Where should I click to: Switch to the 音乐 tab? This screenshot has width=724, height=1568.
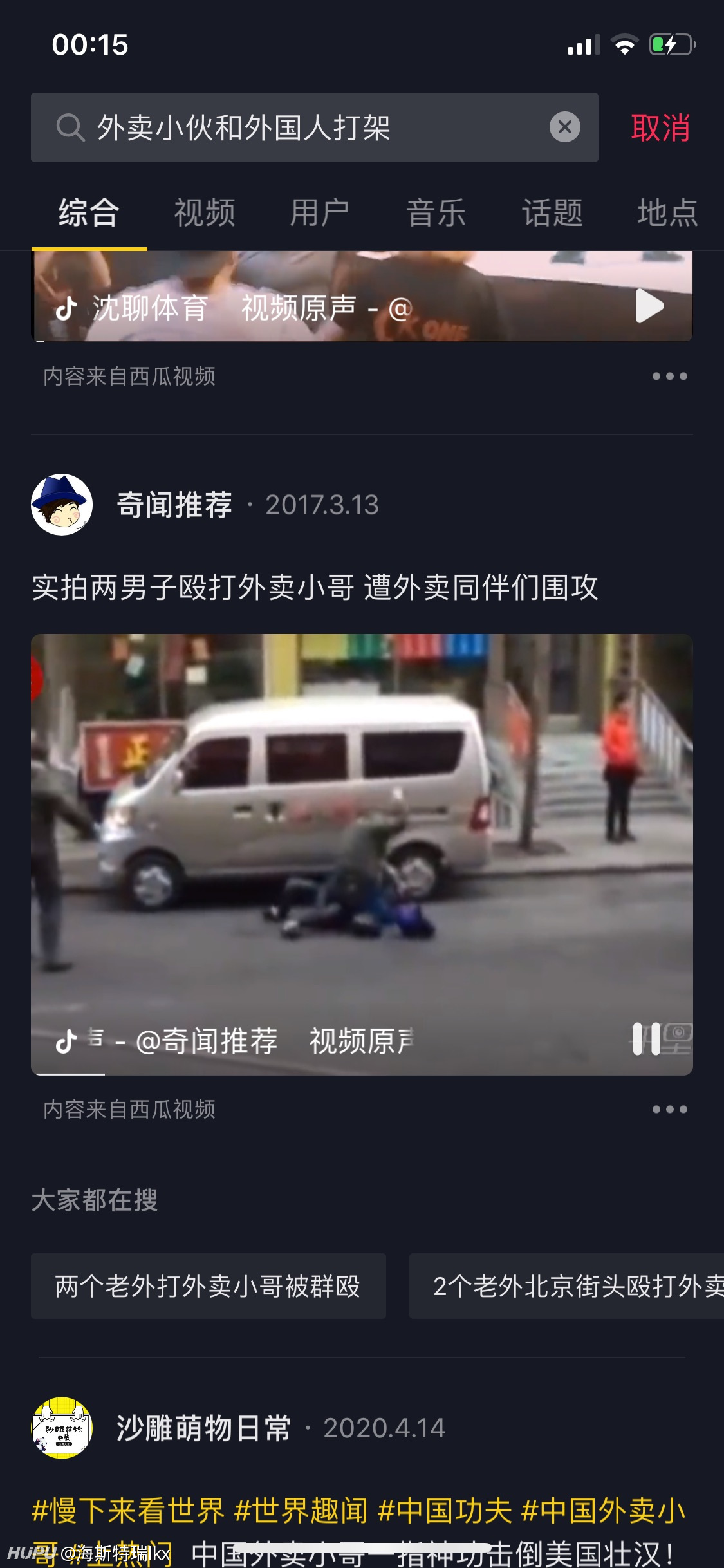436,213
